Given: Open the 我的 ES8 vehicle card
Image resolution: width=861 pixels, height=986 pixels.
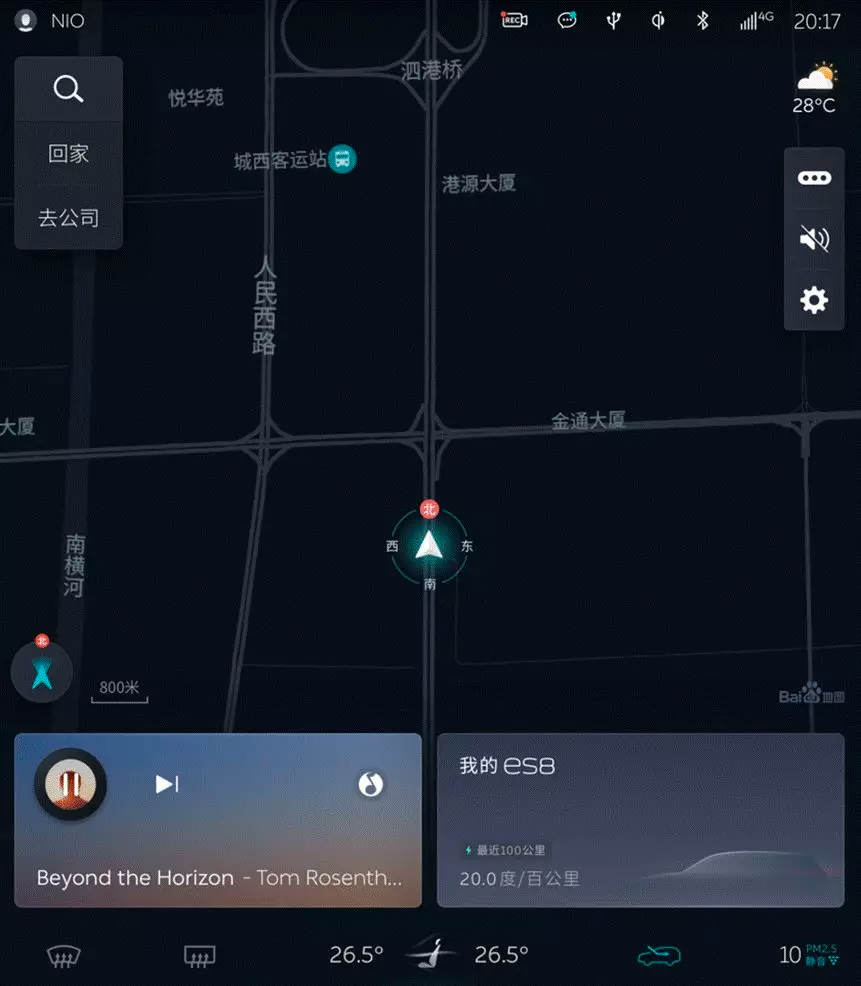Looking at the screenshot, I should pyautogui.click(x=640, y=820).
